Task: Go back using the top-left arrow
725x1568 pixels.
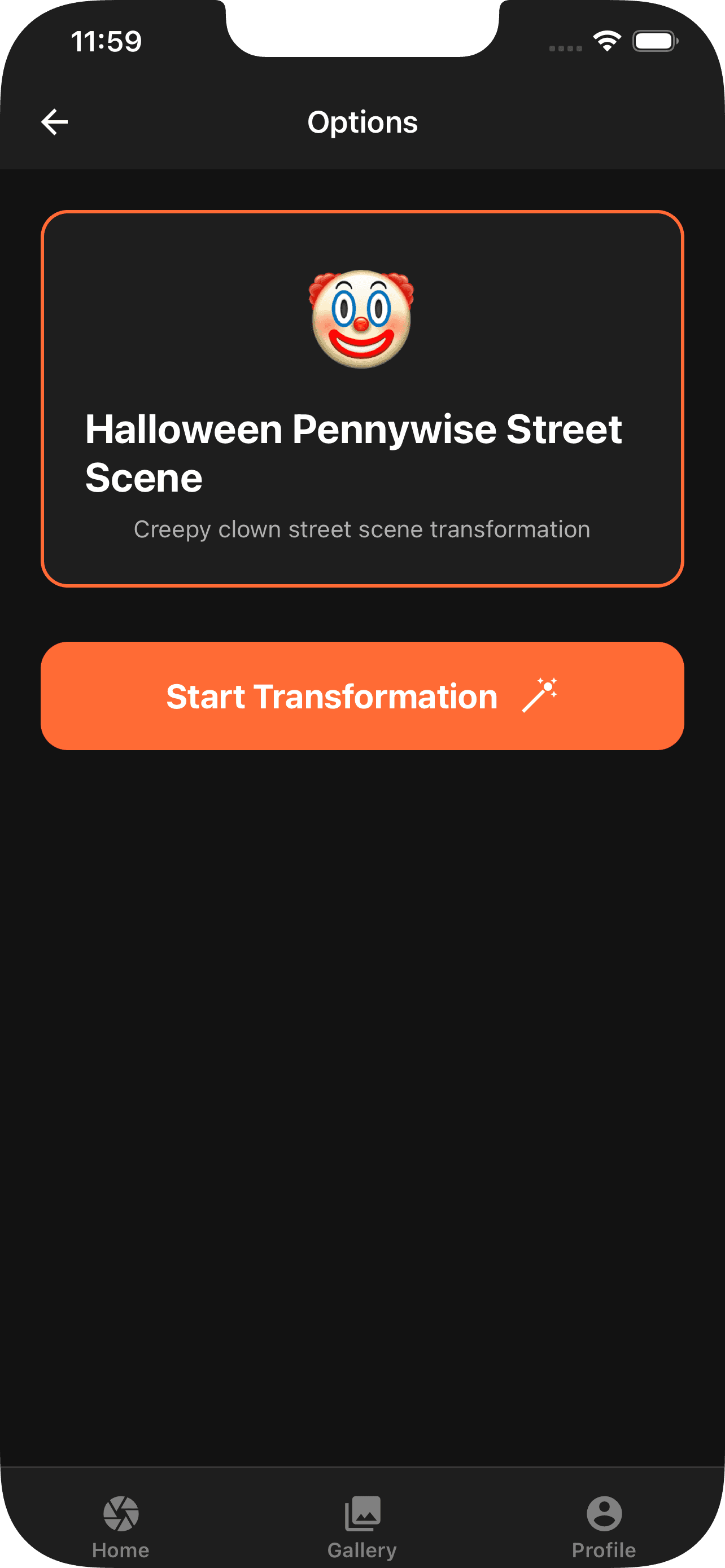Action: click(x=54, y=122)
